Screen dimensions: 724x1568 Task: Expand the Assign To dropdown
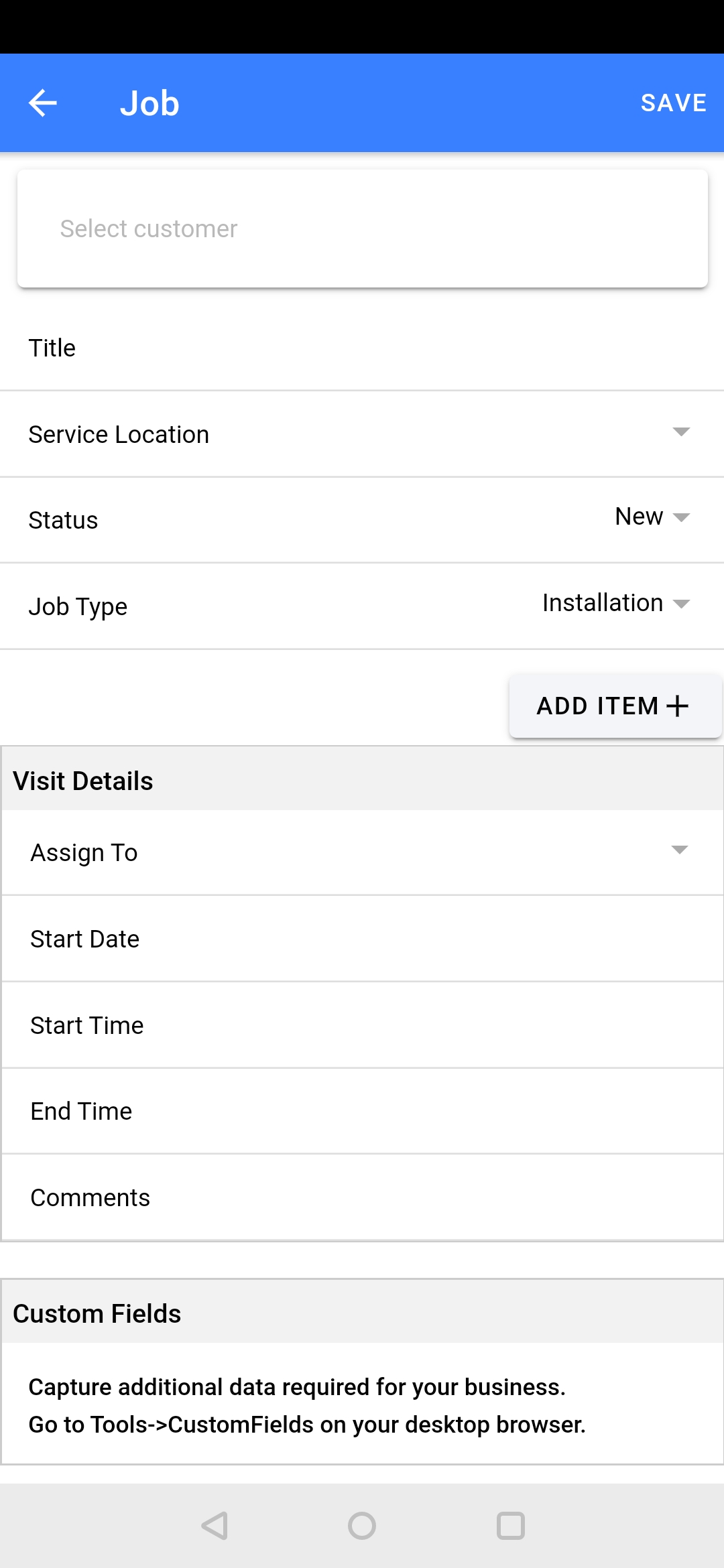pyautogui.click(x=680, y=849)
